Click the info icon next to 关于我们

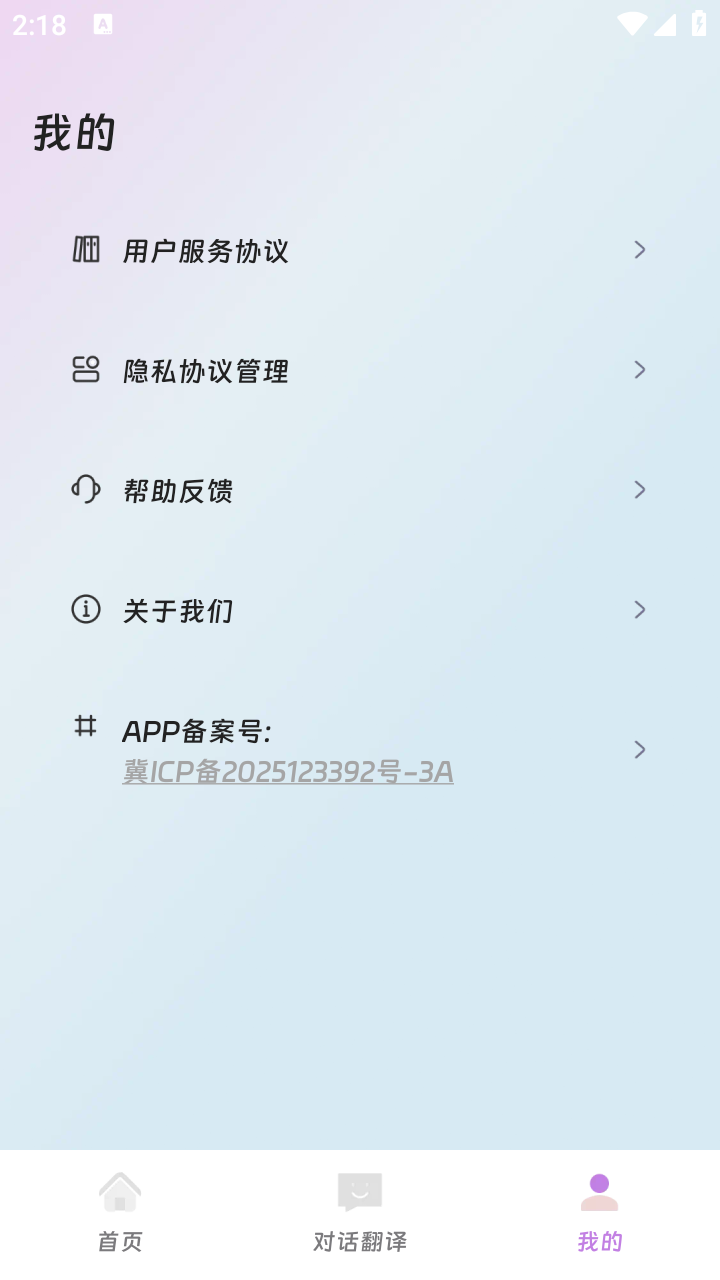[x=86, y=610]
